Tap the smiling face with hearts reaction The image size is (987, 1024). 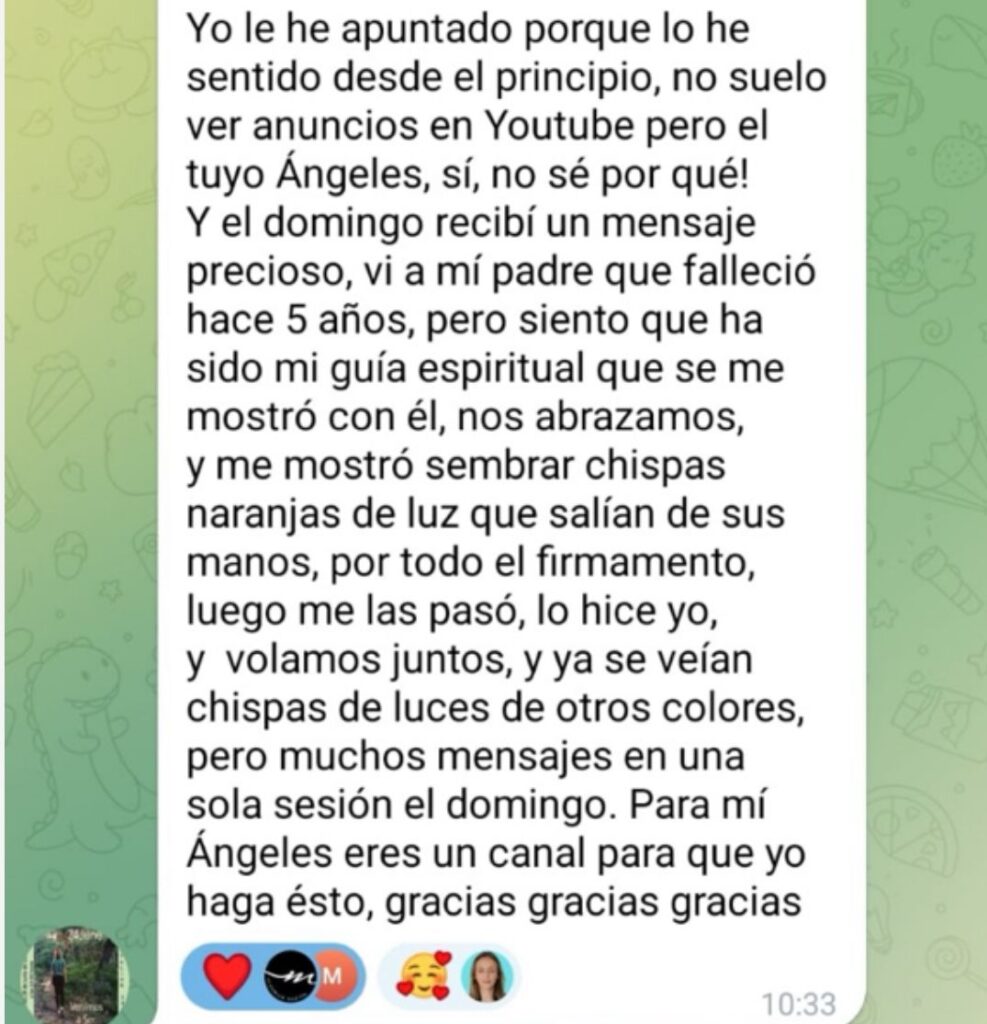424,975
